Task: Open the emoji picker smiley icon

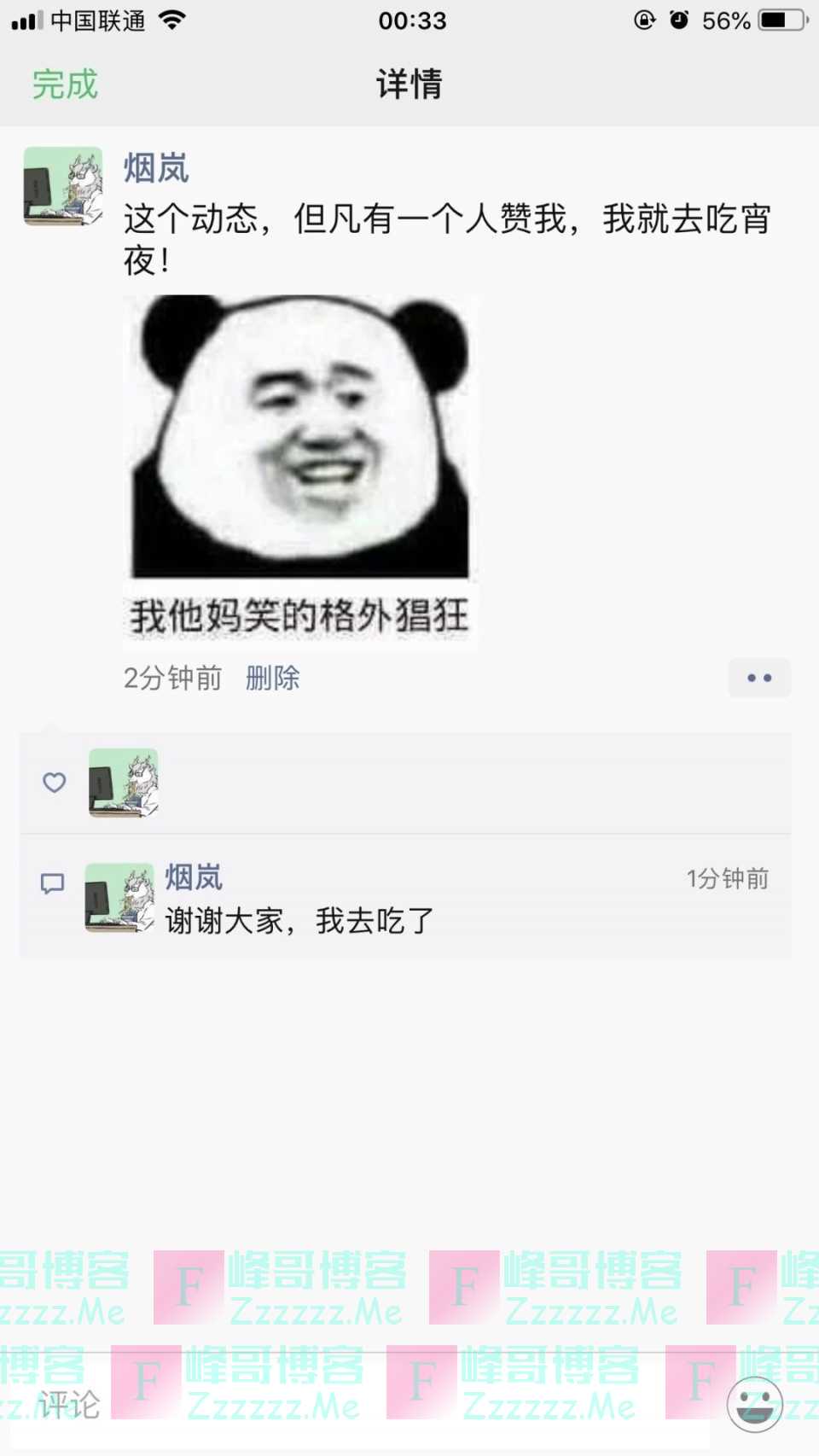Action: click(754, 1404)
